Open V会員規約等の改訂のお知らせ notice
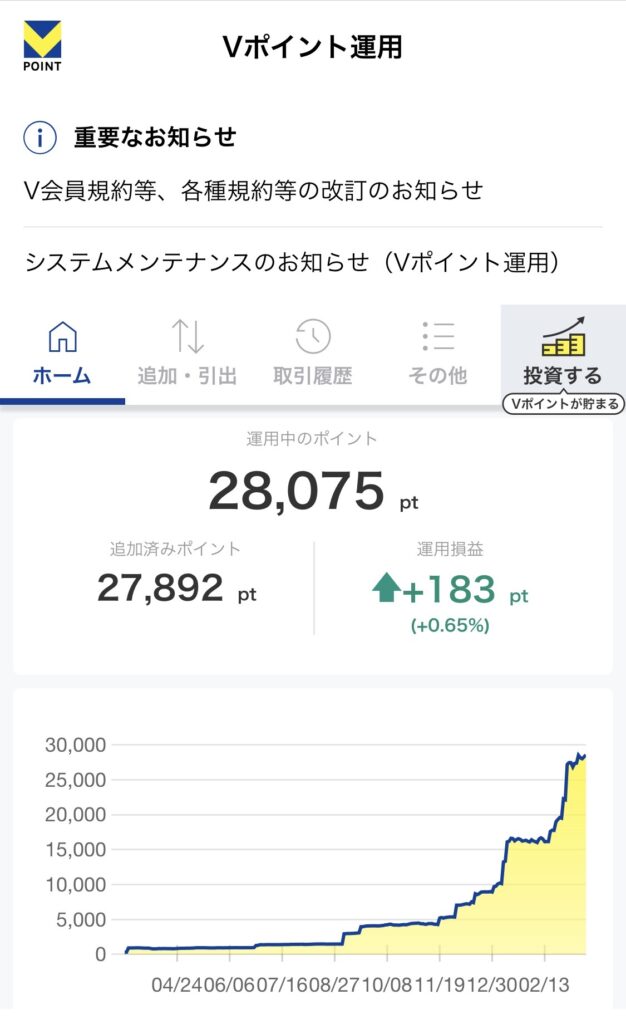 point(254,190)
